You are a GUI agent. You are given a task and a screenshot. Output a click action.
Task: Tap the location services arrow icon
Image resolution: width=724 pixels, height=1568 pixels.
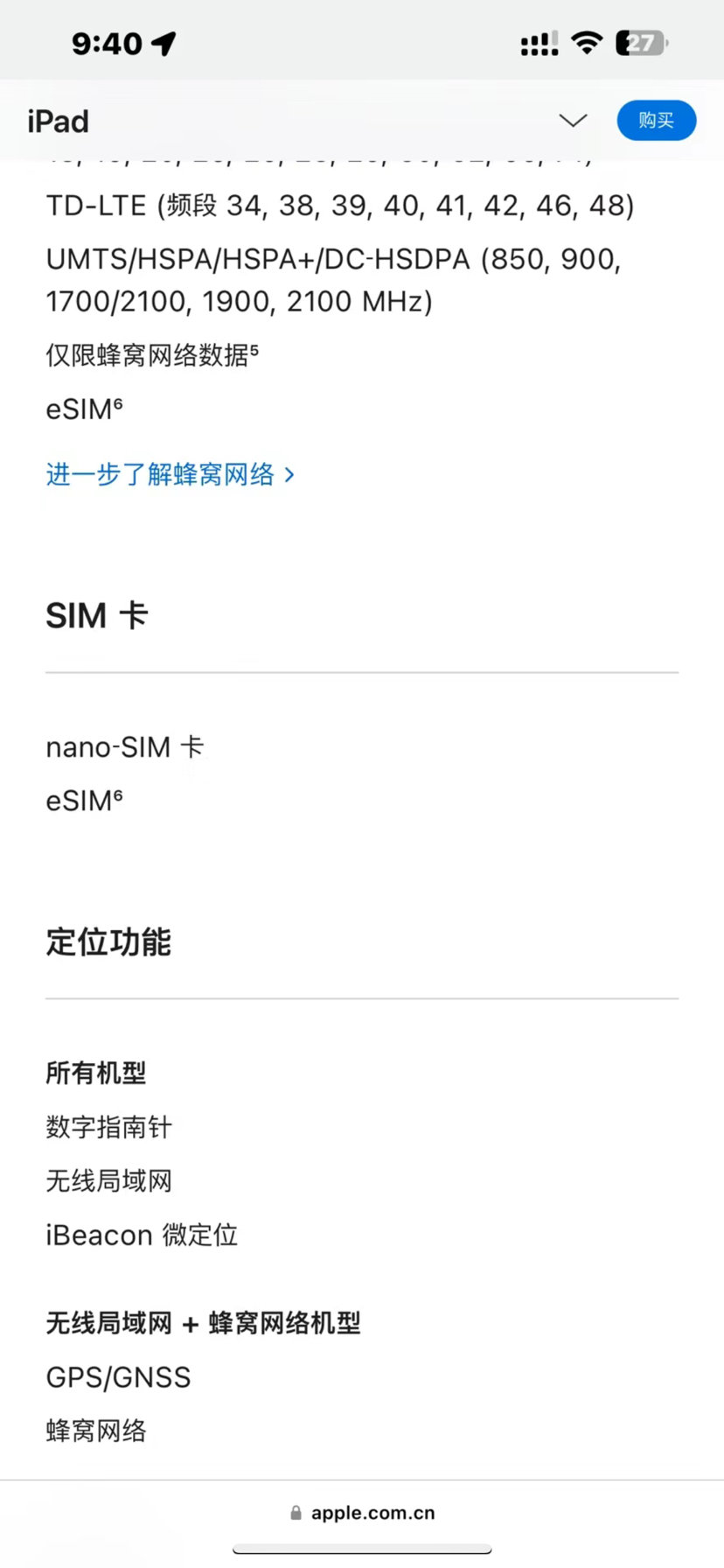click(163, 42)
